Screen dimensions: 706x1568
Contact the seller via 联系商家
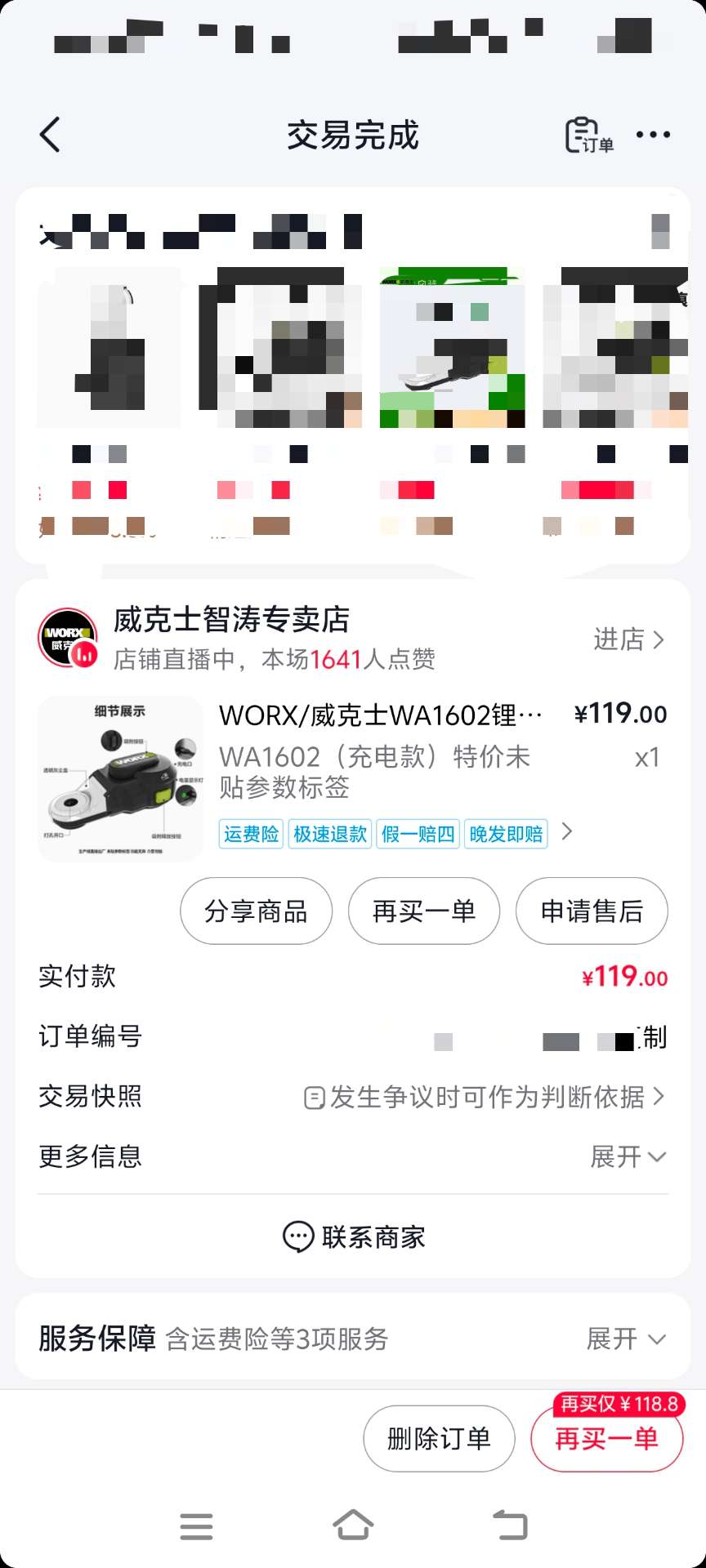(353, 1236)
